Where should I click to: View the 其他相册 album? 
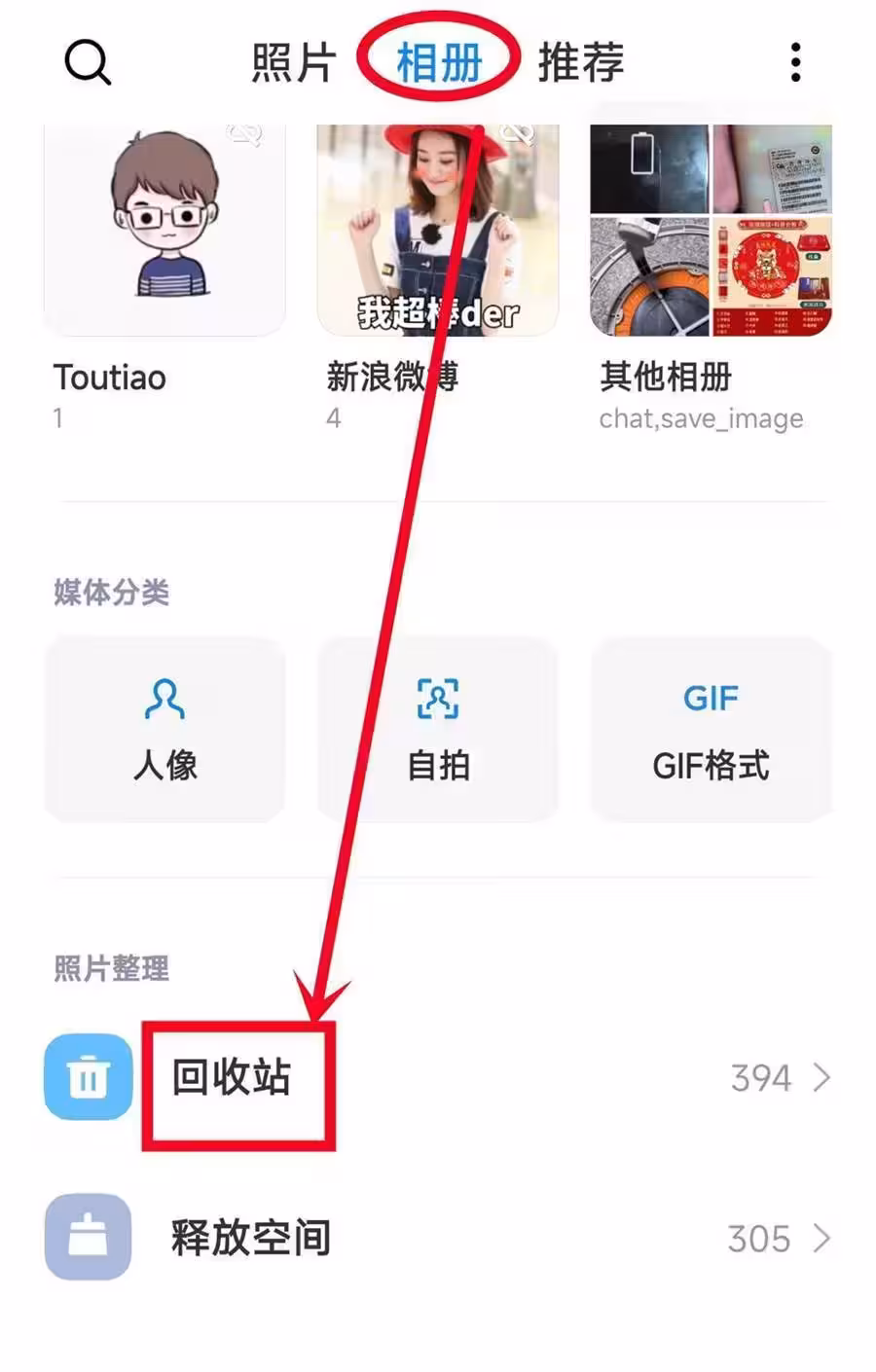pyautogui.click(x=712, y=234)
